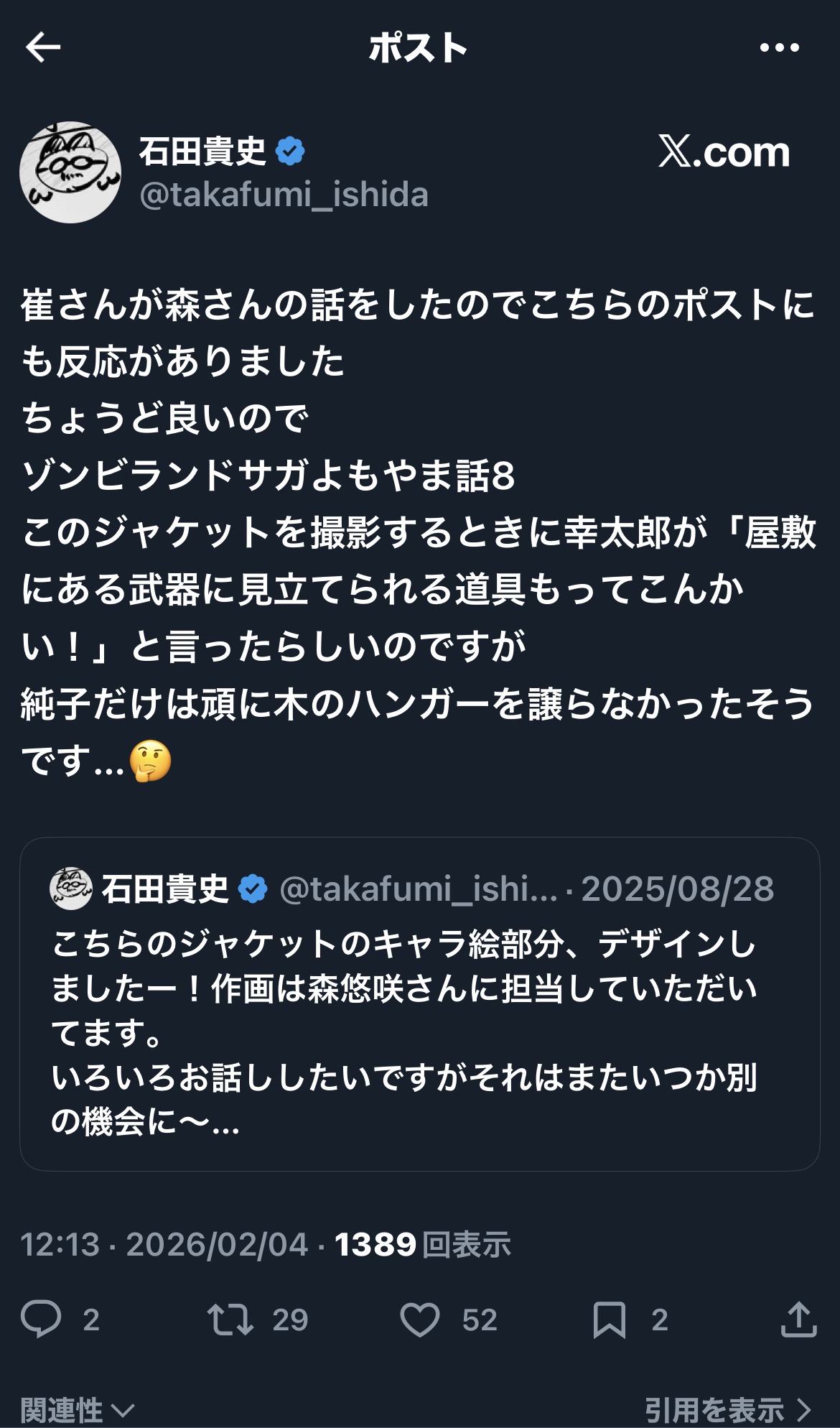The image size is (840, 1428).
Task: Reply to this post
Action: click(x=42, y=1319)
